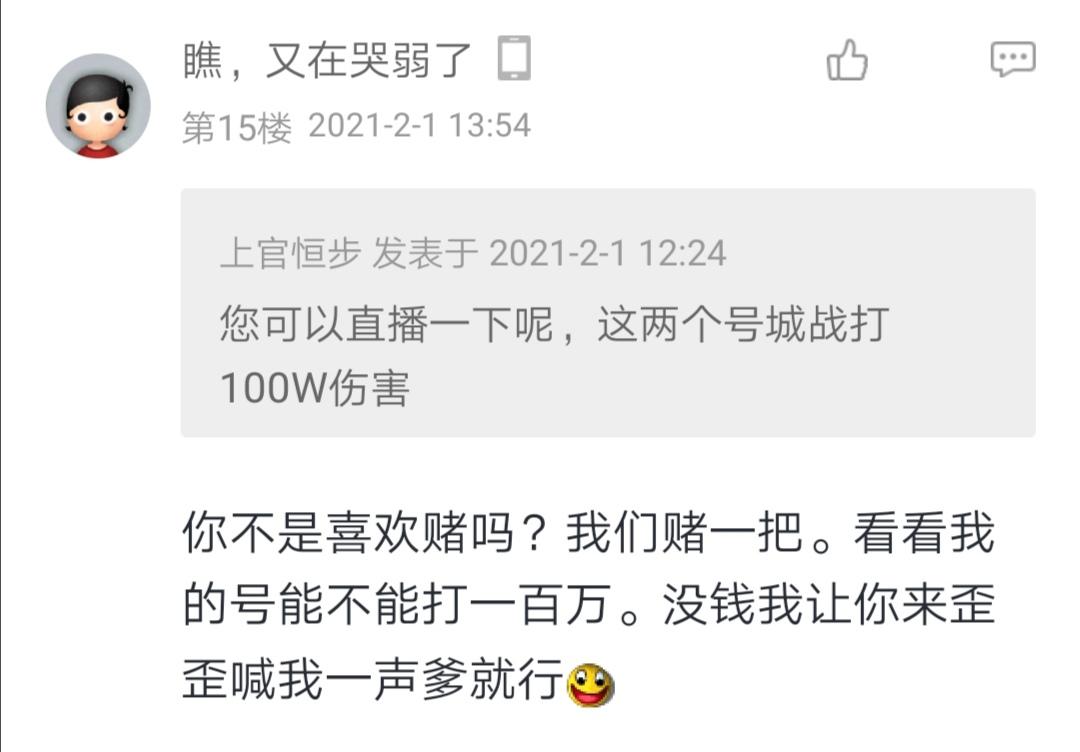Reply to the 15th floor comment

coord(1012,60)
